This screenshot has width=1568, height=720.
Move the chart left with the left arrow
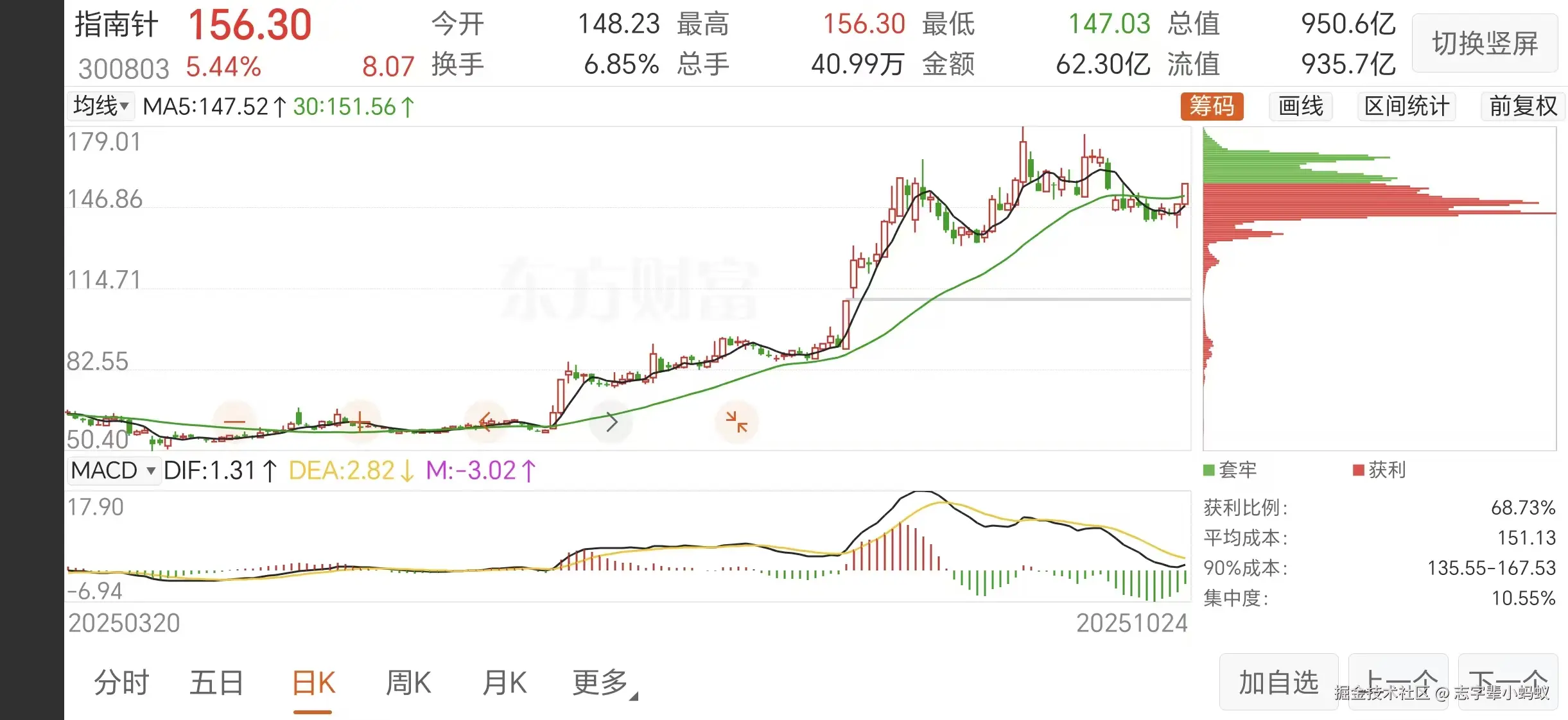coord(485,422)
